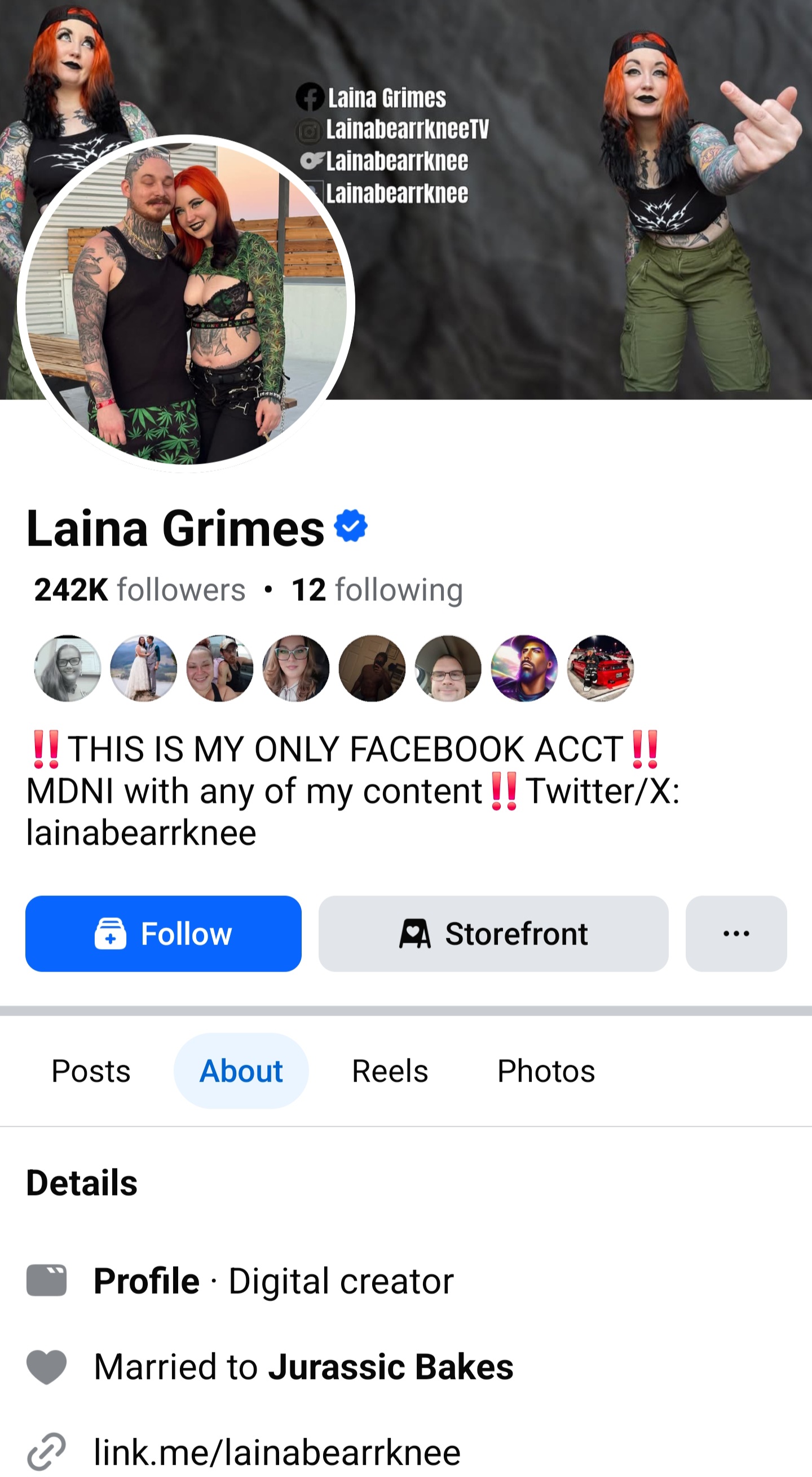Screen dimensions: 812x1477
Task: Follow Laina Grimes
Action: [164, 934]
